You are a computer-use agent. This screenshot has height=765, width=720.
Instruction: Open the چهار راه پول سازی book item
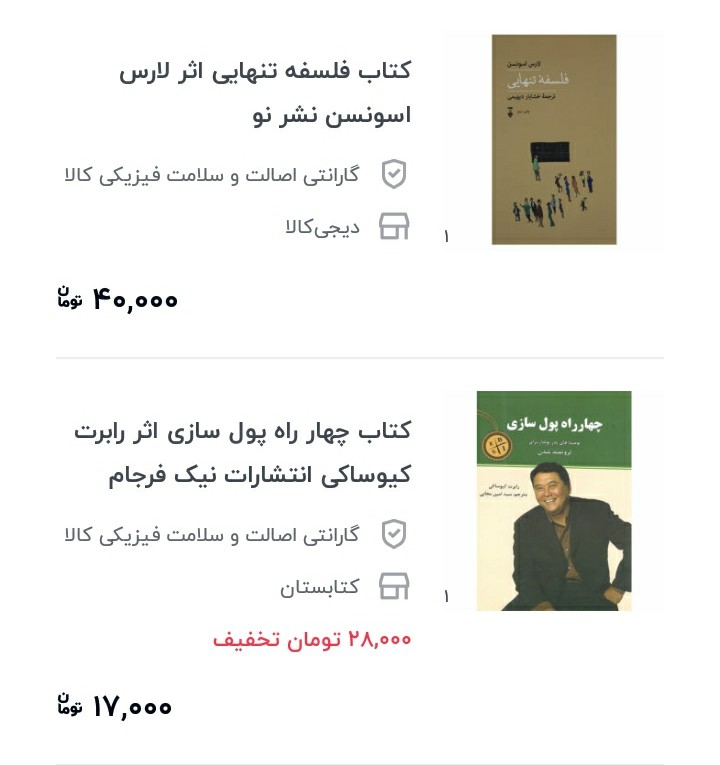242,452
